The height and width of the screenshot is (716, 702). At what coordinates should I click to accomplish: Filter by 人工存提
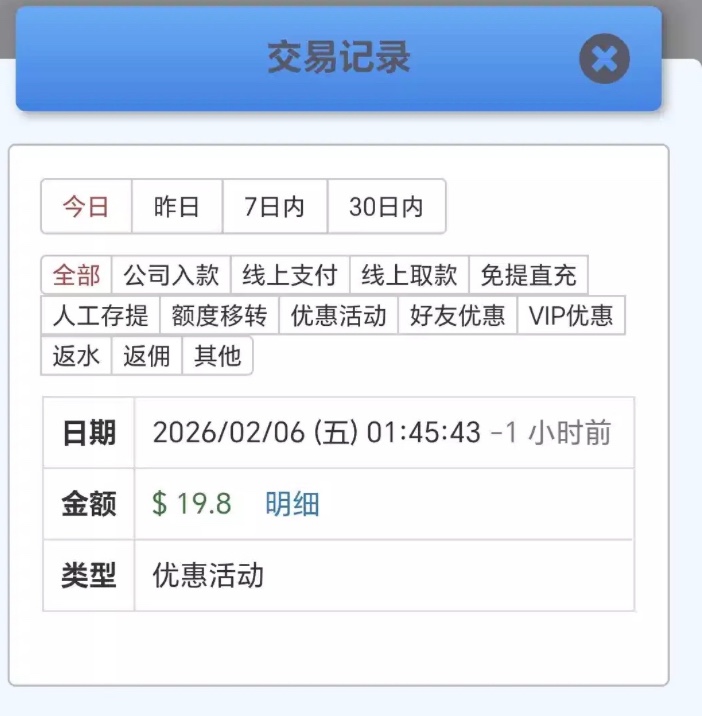pyautogui.click(x=100, y=316)
